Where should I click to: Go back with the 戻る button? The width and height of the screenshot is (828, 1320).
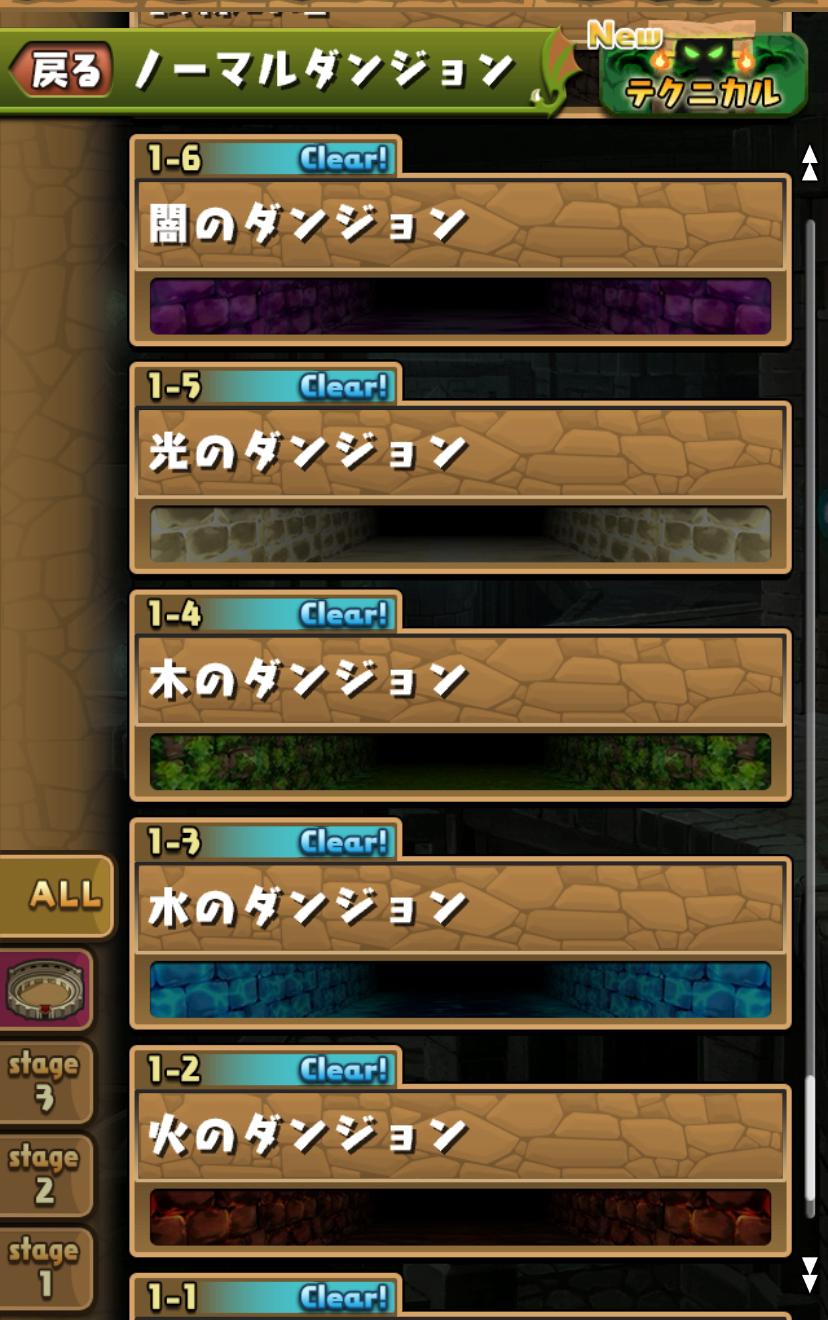[62, 71]
